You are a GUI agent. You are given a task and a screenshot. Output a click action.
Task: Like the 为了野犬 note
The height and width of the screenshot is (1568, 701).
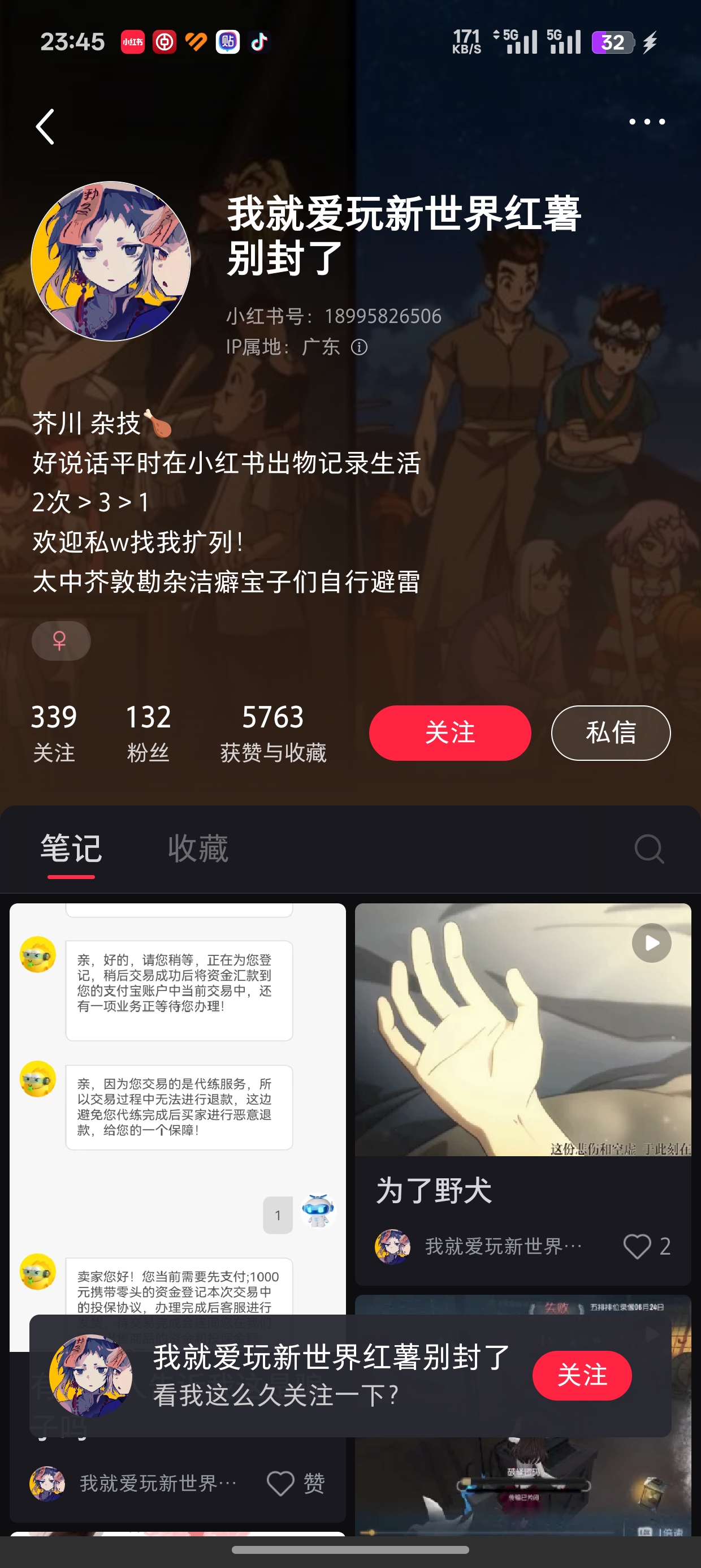pyautogui.click(x=638, y=1246)
